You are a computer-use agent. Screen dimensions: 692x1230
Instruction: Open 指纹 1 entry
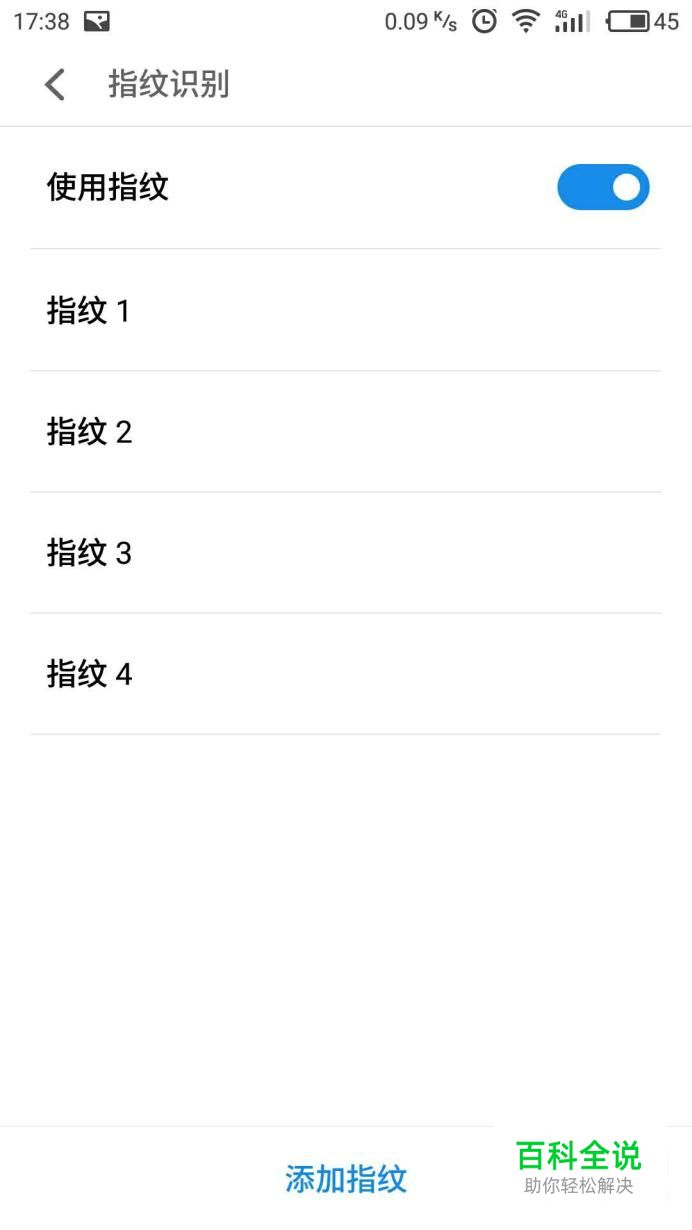click(x=346, y=310)
